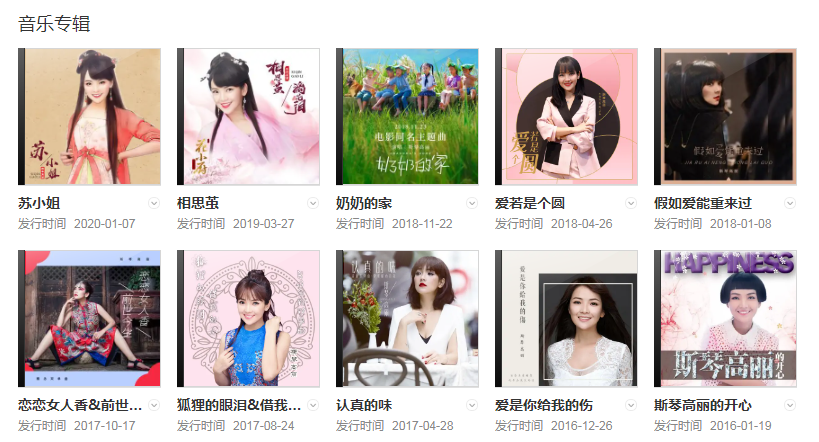Open the 恋恋女人香&前世… album cover
The image size is (819, 442).
pyautogui.click(x=91, y=319)
